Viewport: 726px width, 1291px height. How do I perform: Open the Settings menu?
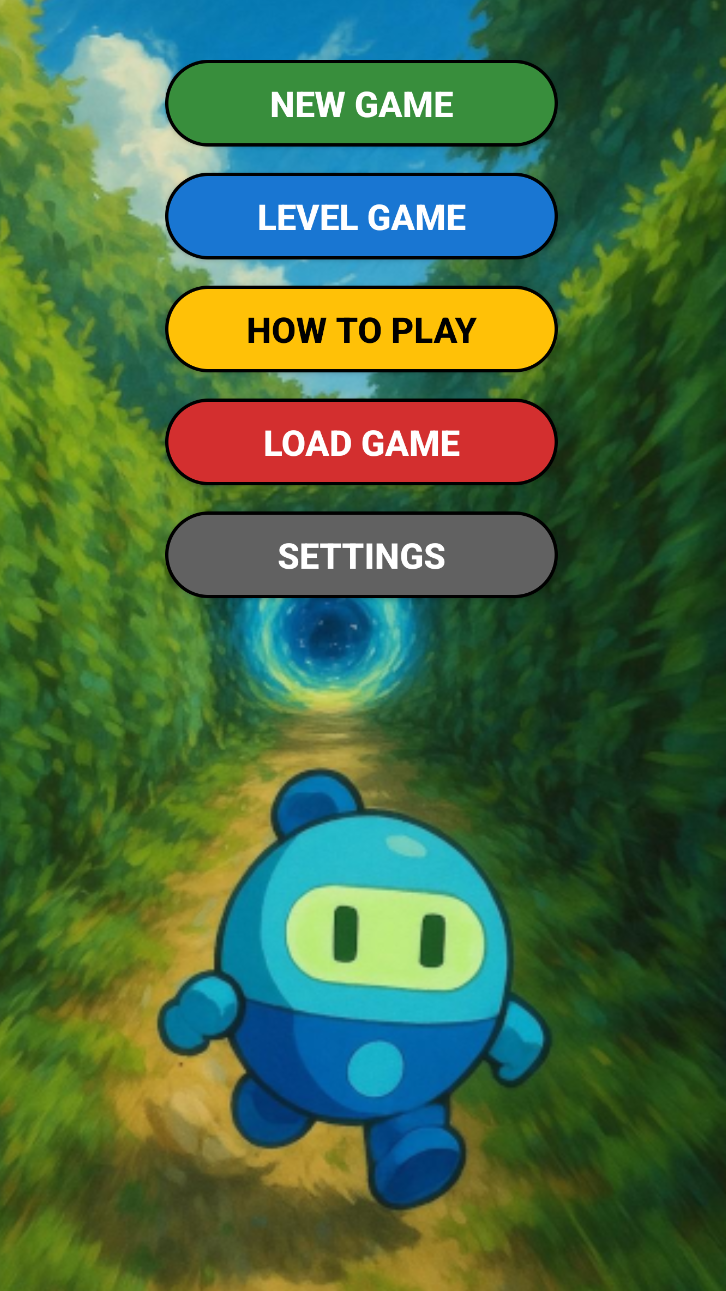(361, 556)
